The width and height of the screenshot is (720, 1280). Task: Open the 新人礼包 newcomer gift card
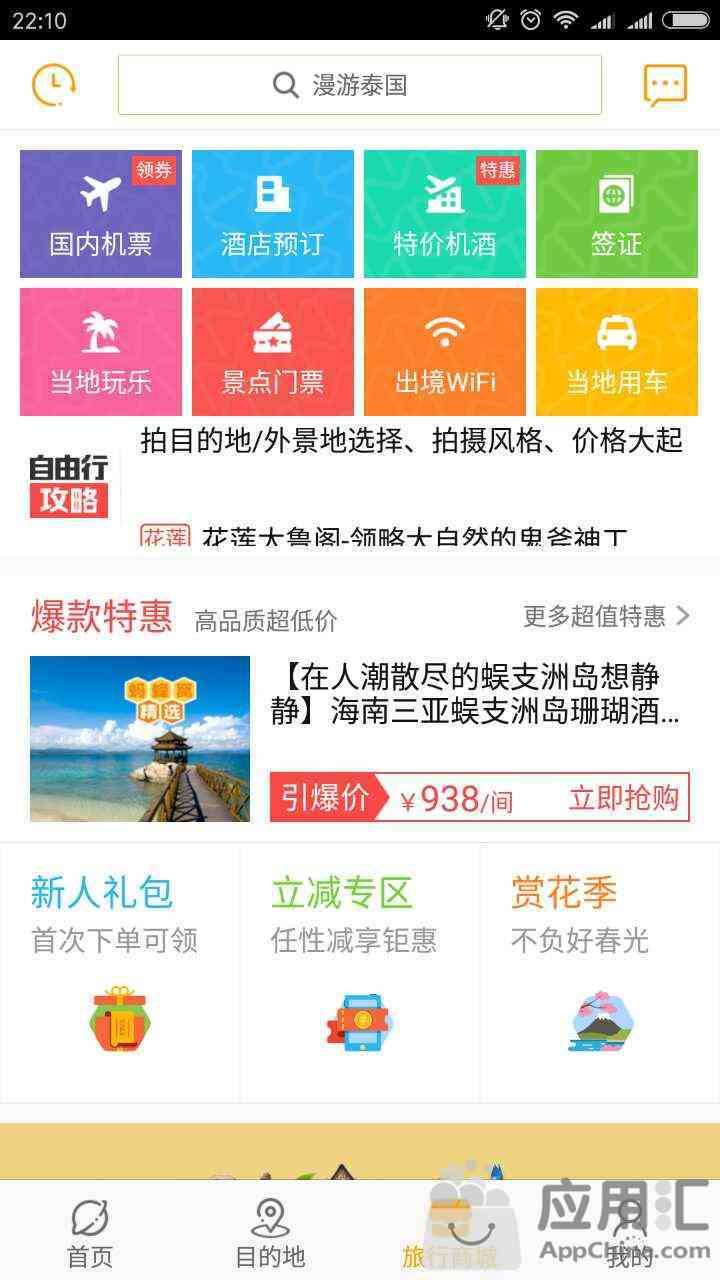tap(120, 972)
